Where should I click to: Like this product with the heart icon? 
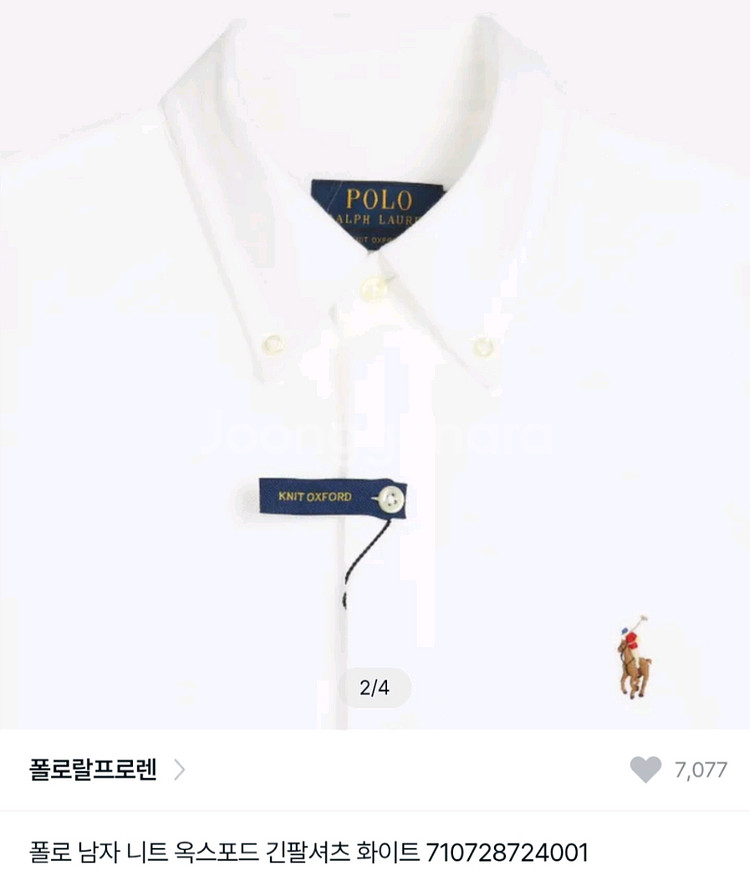click(645, 770)
